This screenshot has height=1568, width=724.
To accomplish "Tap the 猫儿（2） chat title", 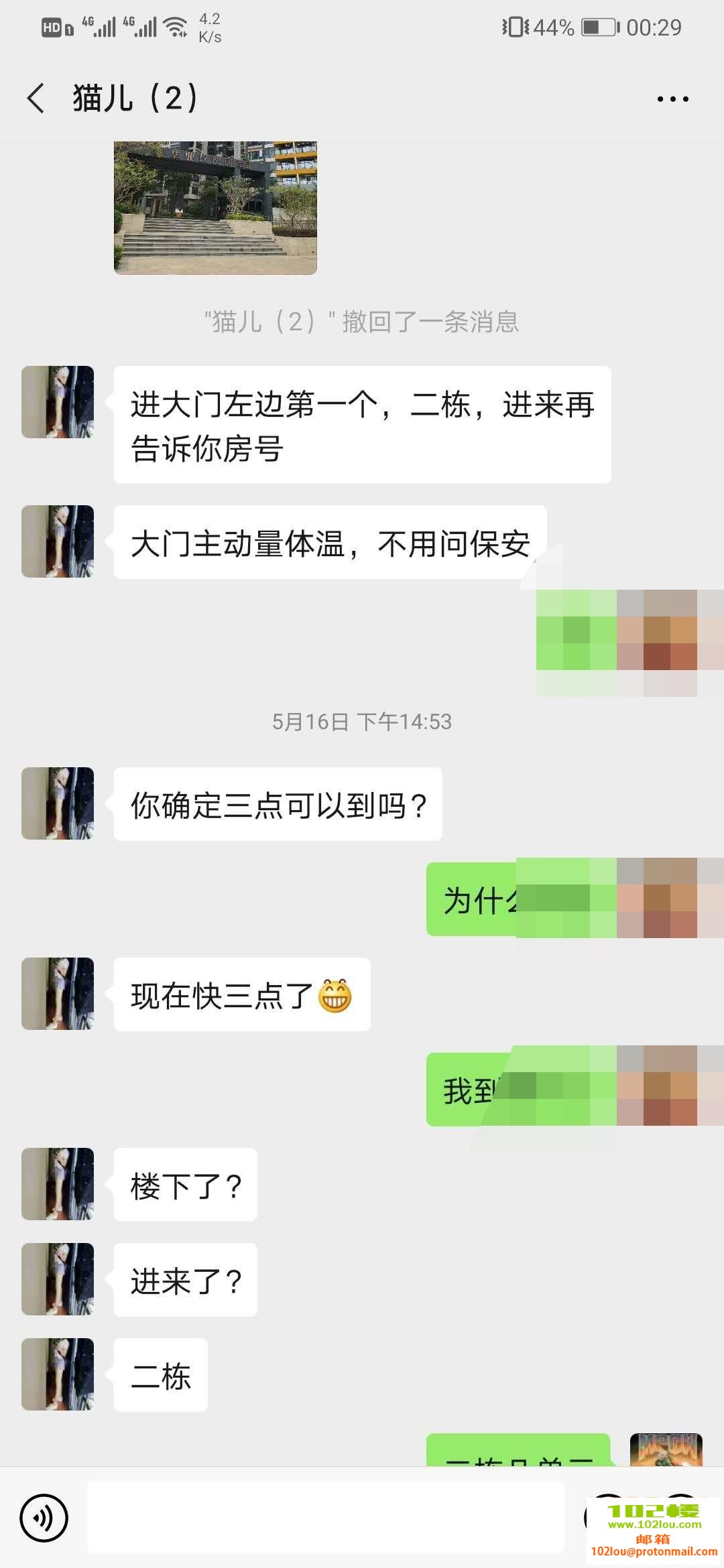I will click(x=134, y=97).
